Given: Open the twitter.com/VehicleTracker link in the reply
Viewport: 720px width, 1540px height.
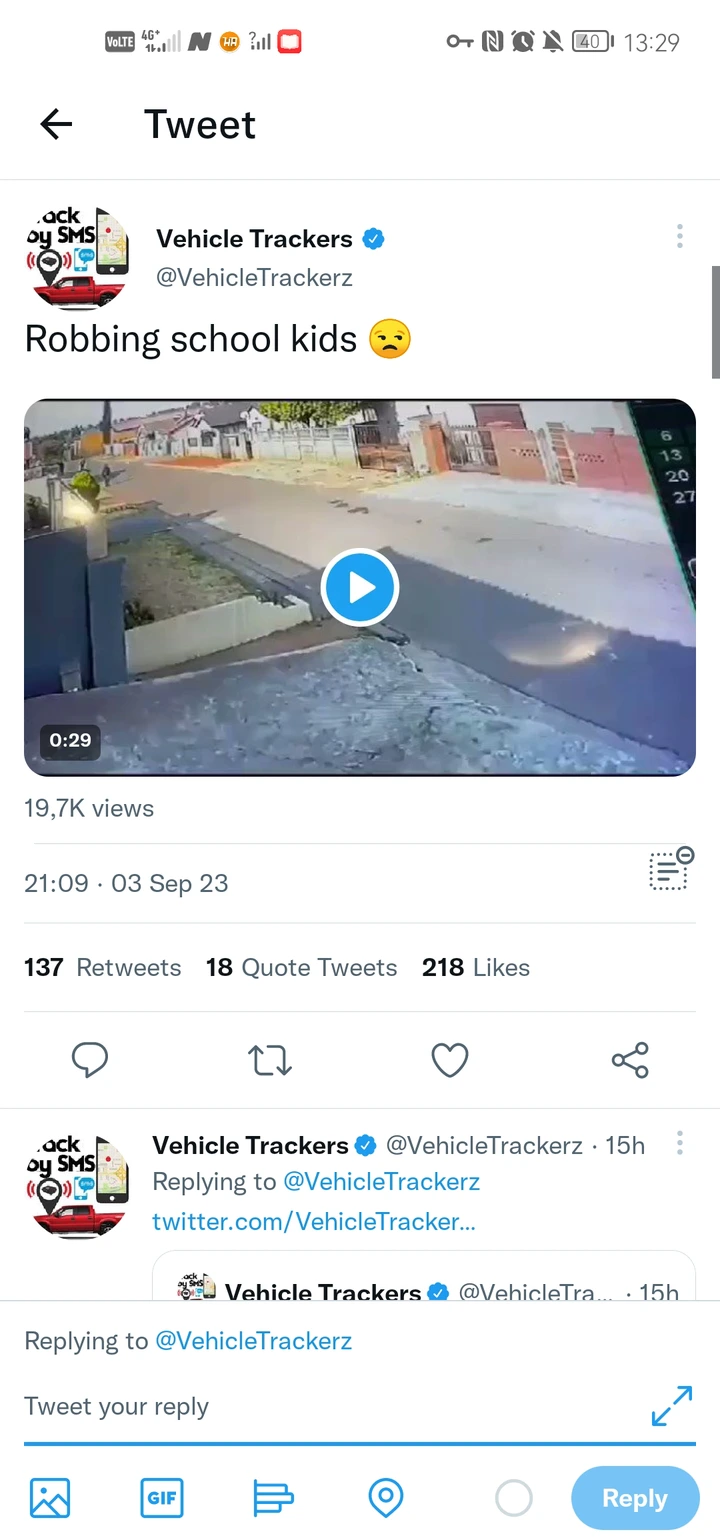Looking at the screenshot, I should tap(313, 1221).
